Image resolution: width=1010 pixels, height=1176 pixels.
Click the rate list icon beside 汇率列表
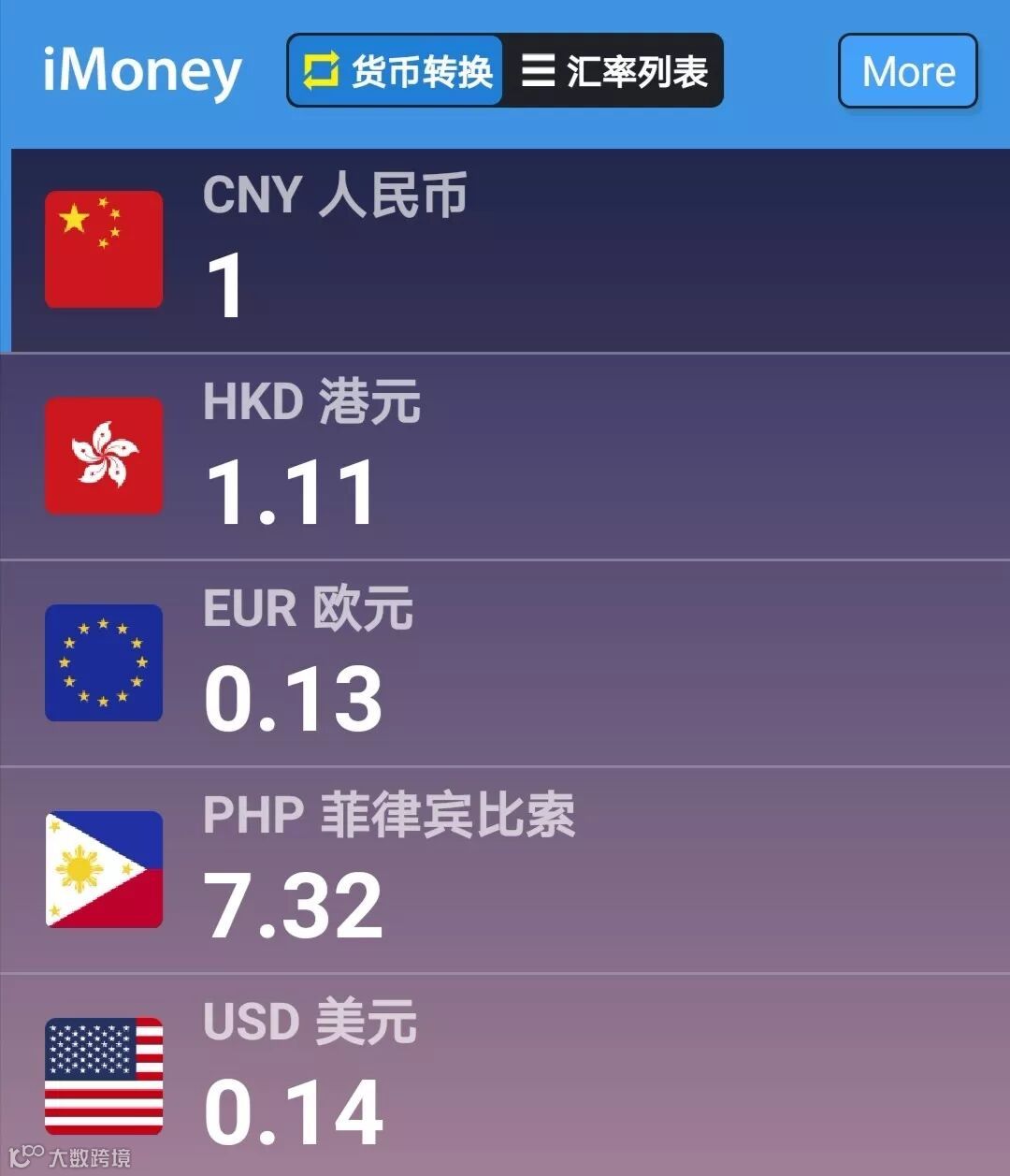pos(541,70)
